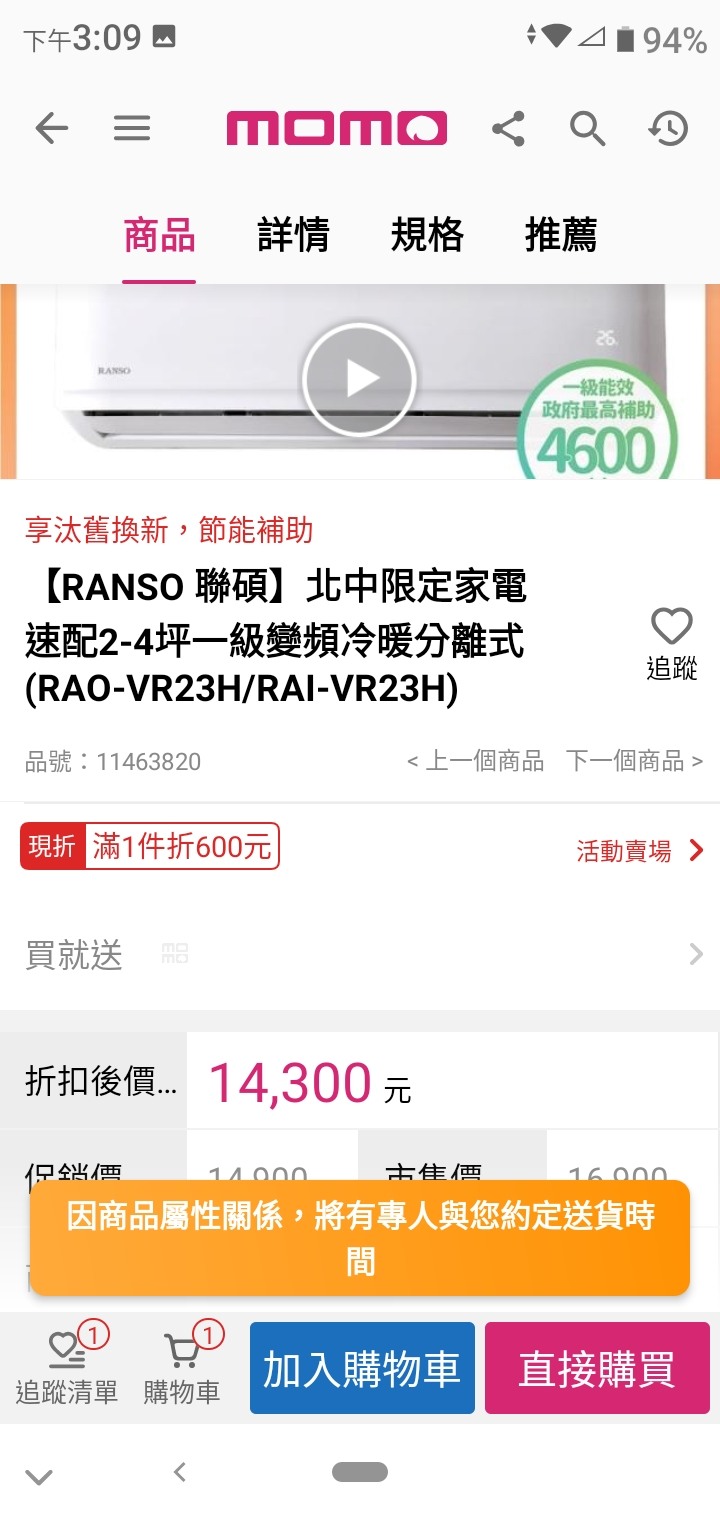Viewport: 720px width, 1520px height.
Task: Open the hamburger menu
Action: click(x=131, y=128)
